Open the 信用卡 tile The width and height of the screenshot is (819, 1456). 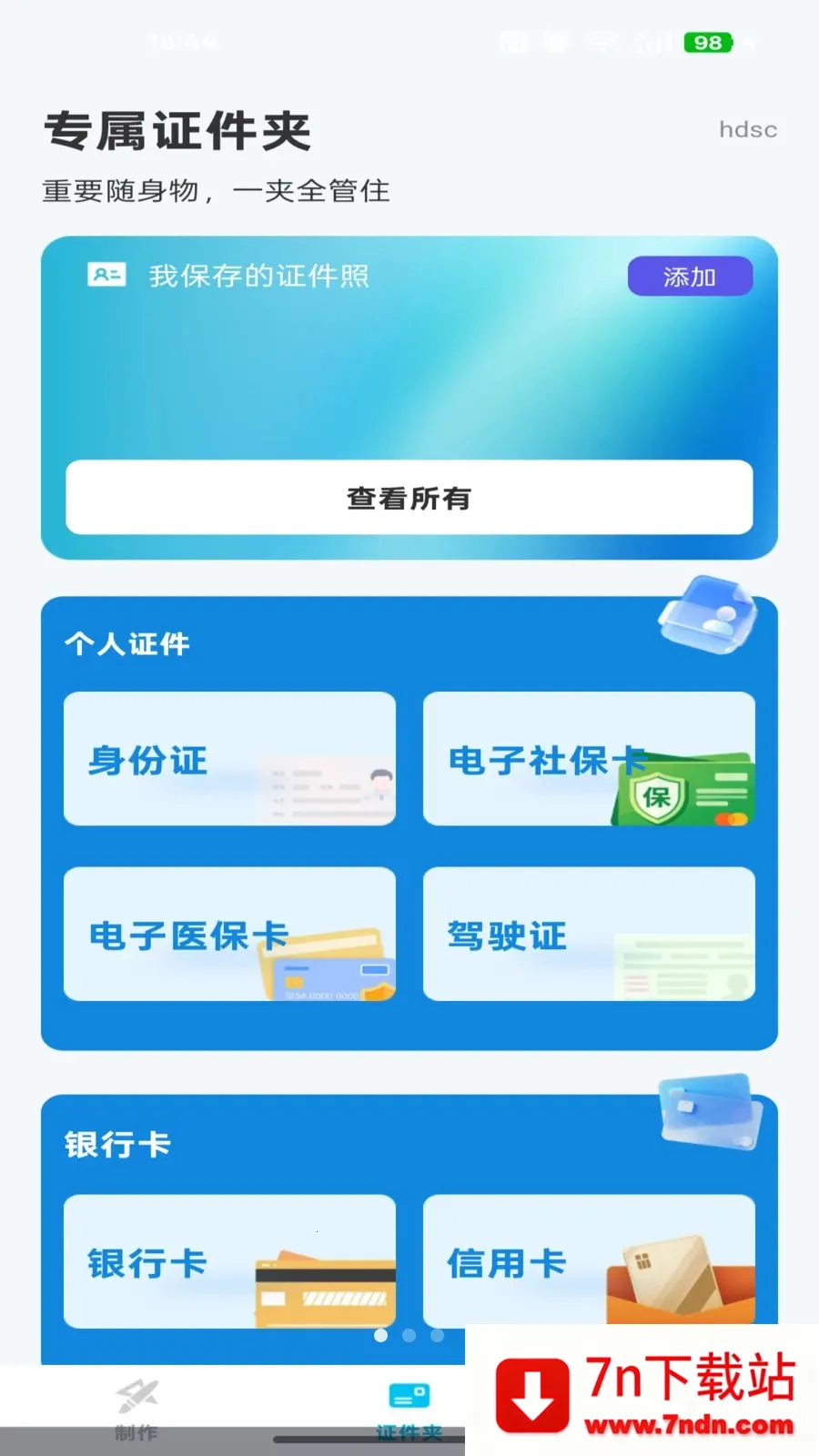coord(589,1261)
